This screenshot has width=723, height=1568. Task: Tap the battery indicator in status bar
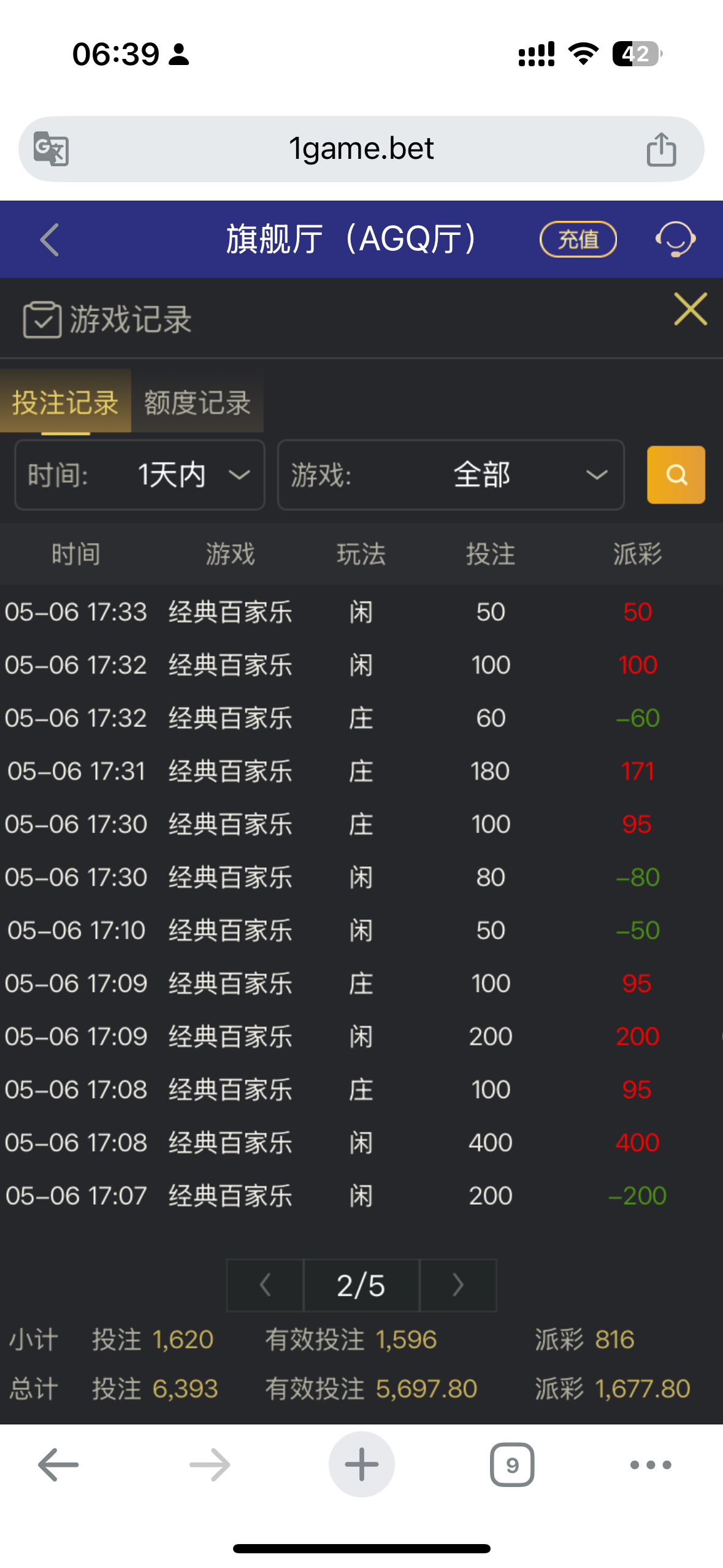[x=635, y=55]
